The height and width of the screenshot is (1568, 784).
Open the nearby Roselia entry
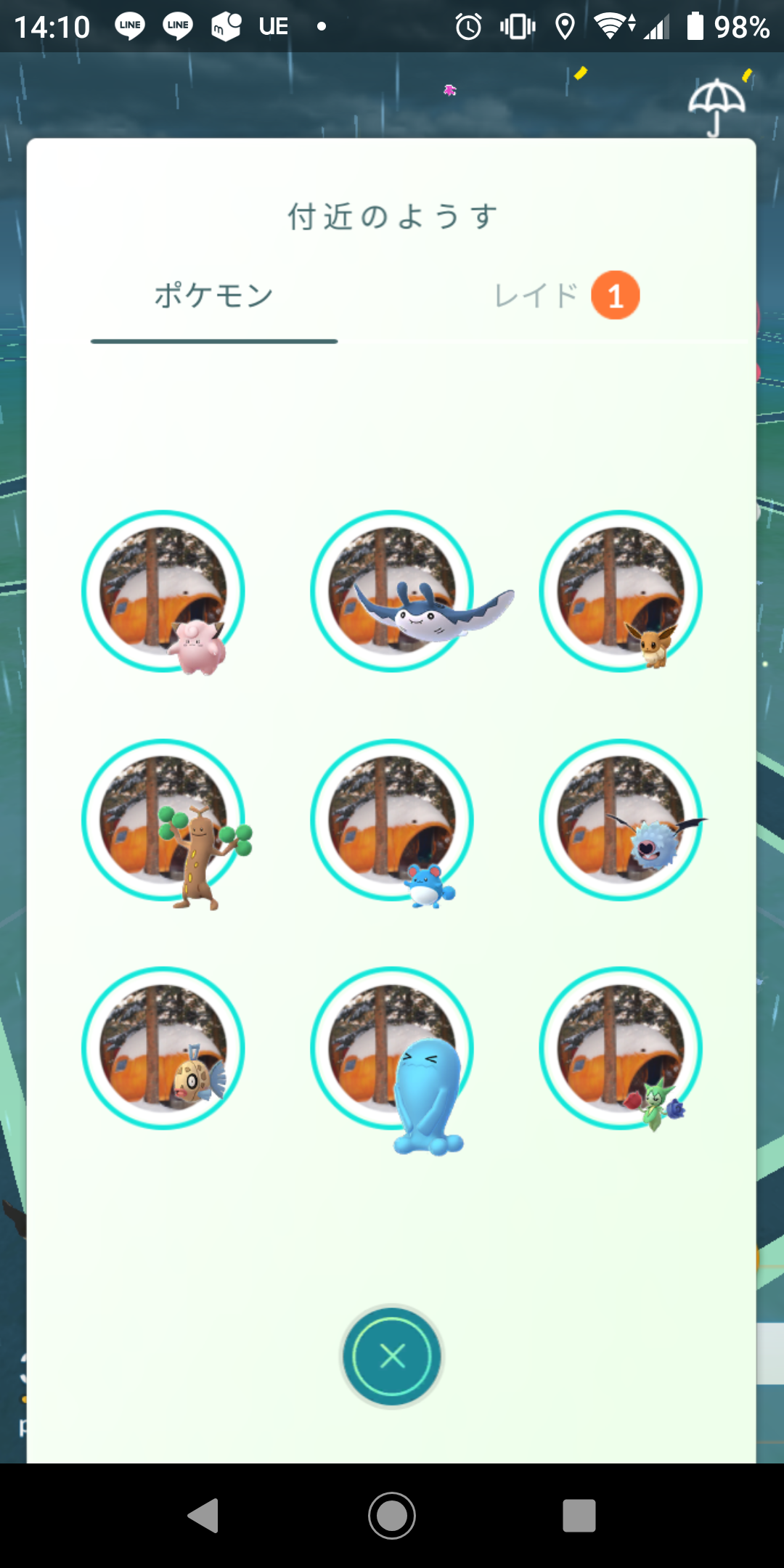click(x=621, y=1048)
